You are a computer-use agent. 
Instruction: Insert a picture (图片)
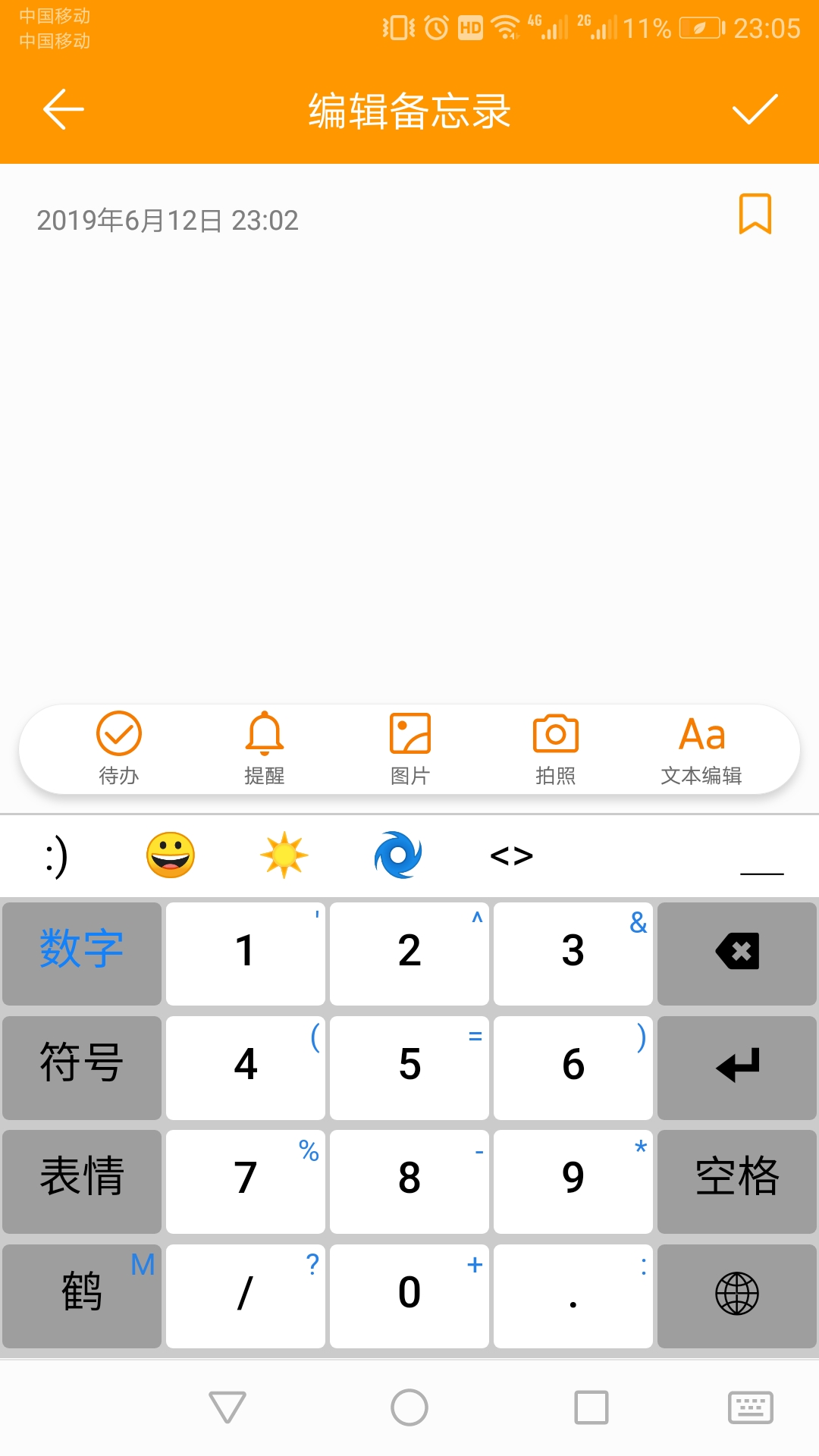pyautogui.click(x=410, y=748)
